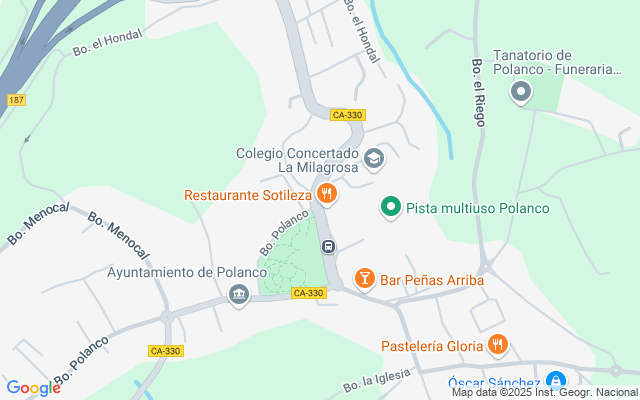Open the Bar Peñas Arriba pin
Viewport: 640px width, 400px height.
(364, 278)
